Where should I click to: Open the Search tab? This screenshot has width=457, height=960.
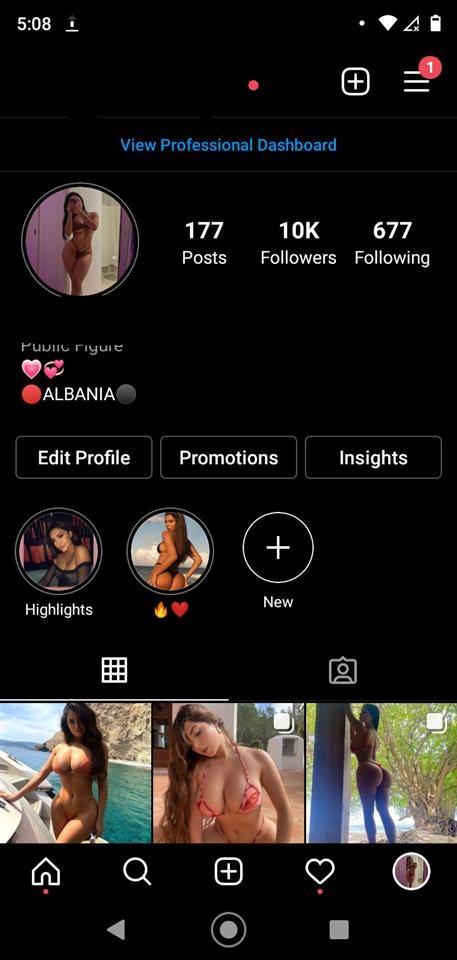pyautogui.click(x=137, y=871)
